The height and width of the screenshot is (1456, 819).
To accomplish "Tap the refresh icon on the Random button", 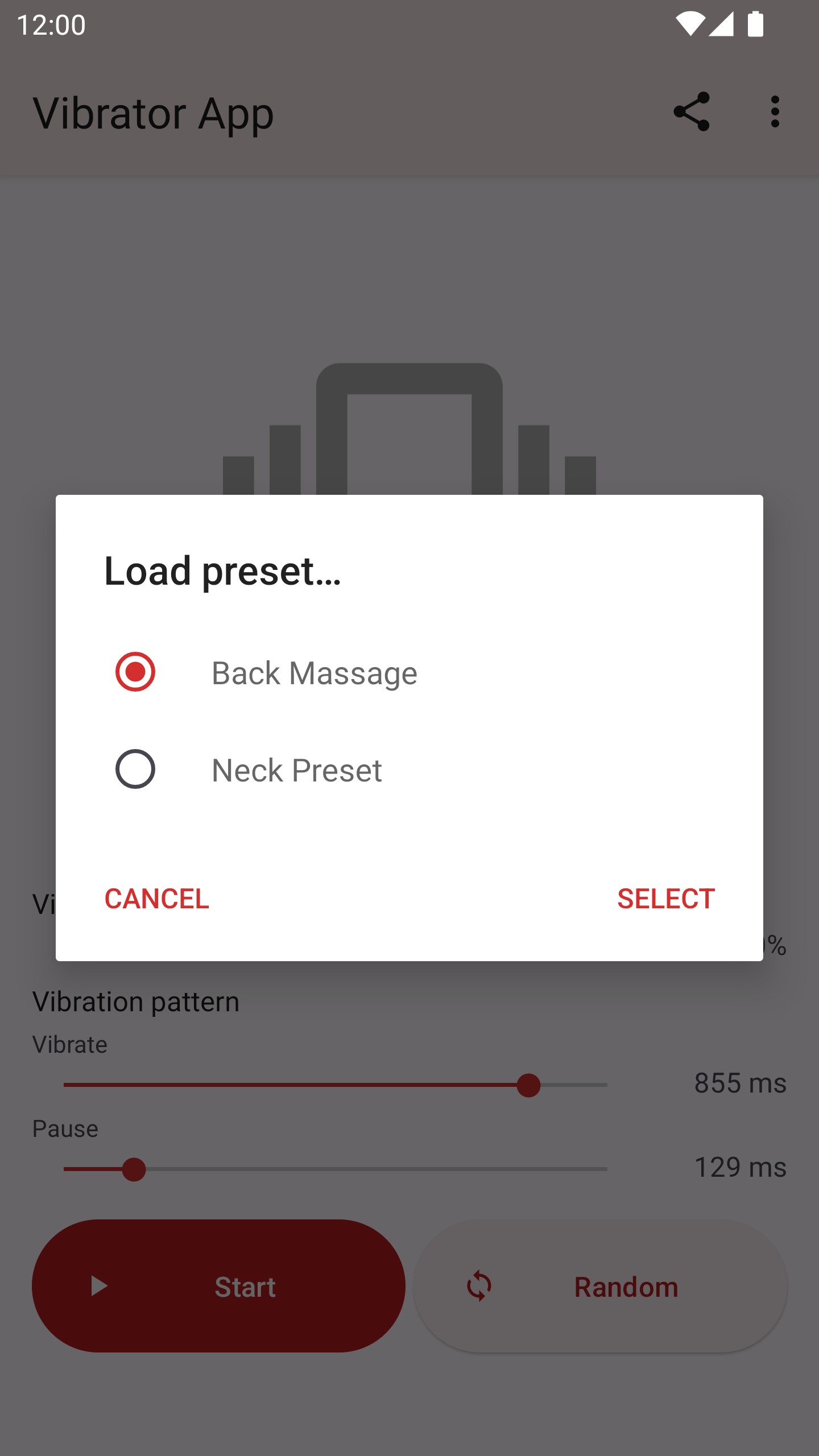I will [477, 1287].
